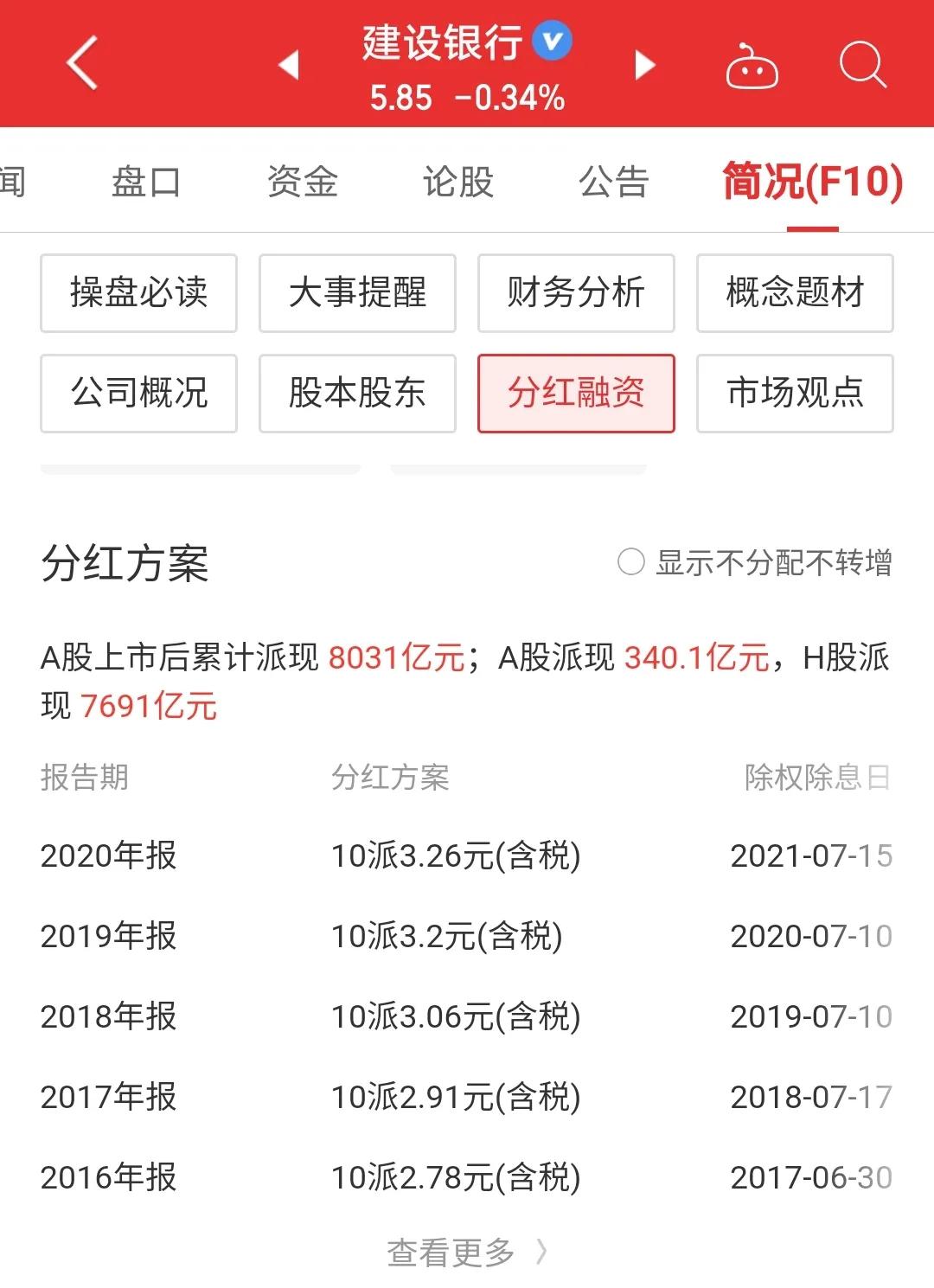Screen dimensions: 934x1288
Task: Select the 分红融资 highlighted option
Action: tap(576, 394)
